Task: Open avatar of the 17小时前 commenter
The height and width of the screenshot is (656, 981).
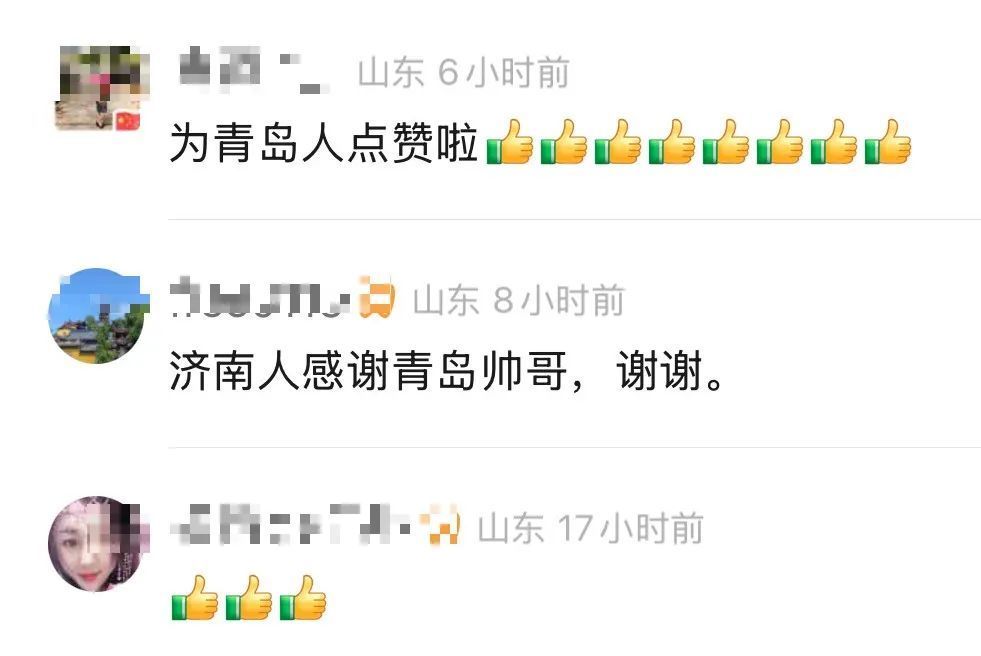Action: point(96,544)
